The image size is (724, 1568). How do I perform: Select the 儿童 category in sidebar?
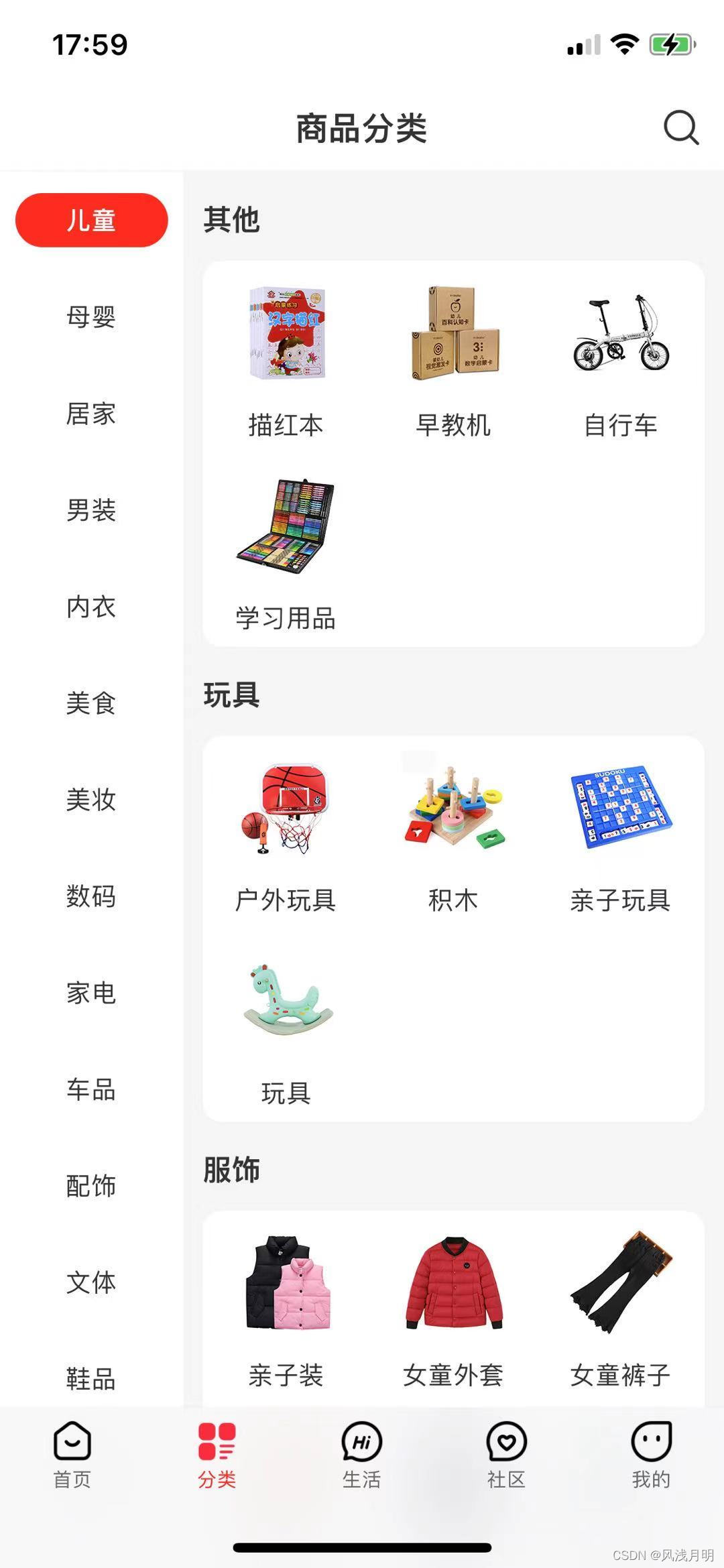click(92, 219)
